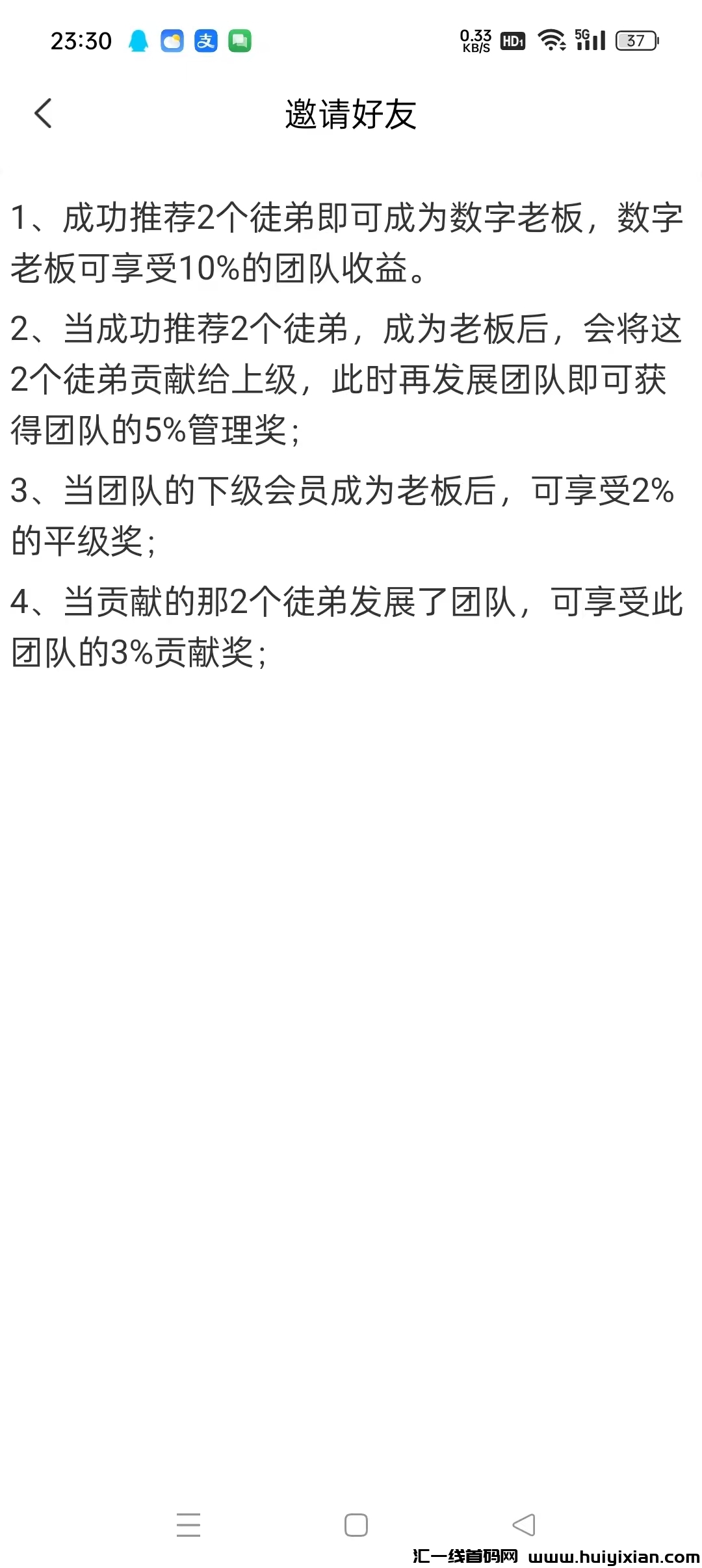Go back from the 邀请好友 page
This screenshot has width=702, height=1568.
pyautogui.click(x=43, y=114)
